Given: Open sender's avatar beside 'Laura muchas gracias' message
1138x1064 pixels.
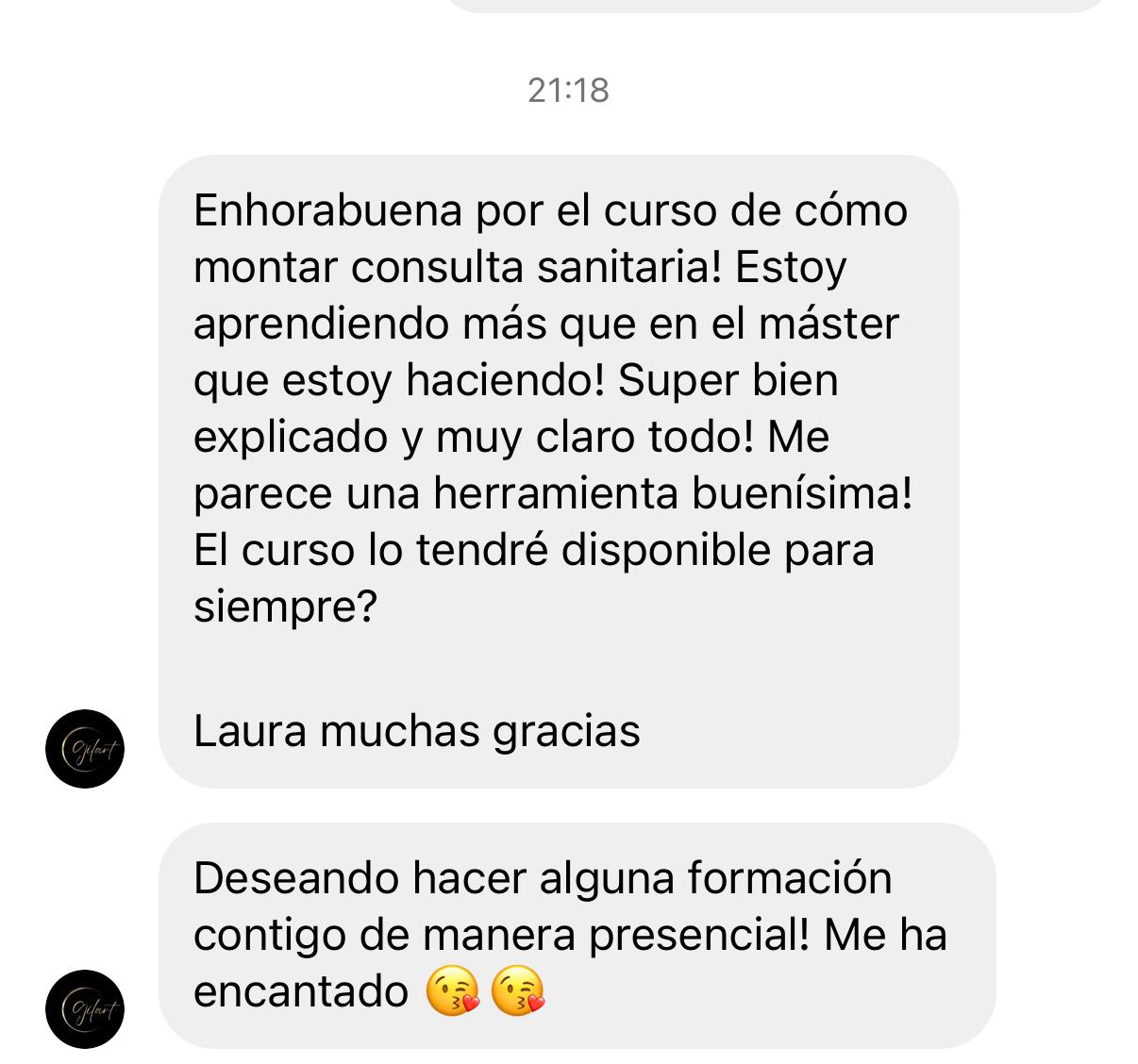Looking at the screenshot, I should (85, 749).
